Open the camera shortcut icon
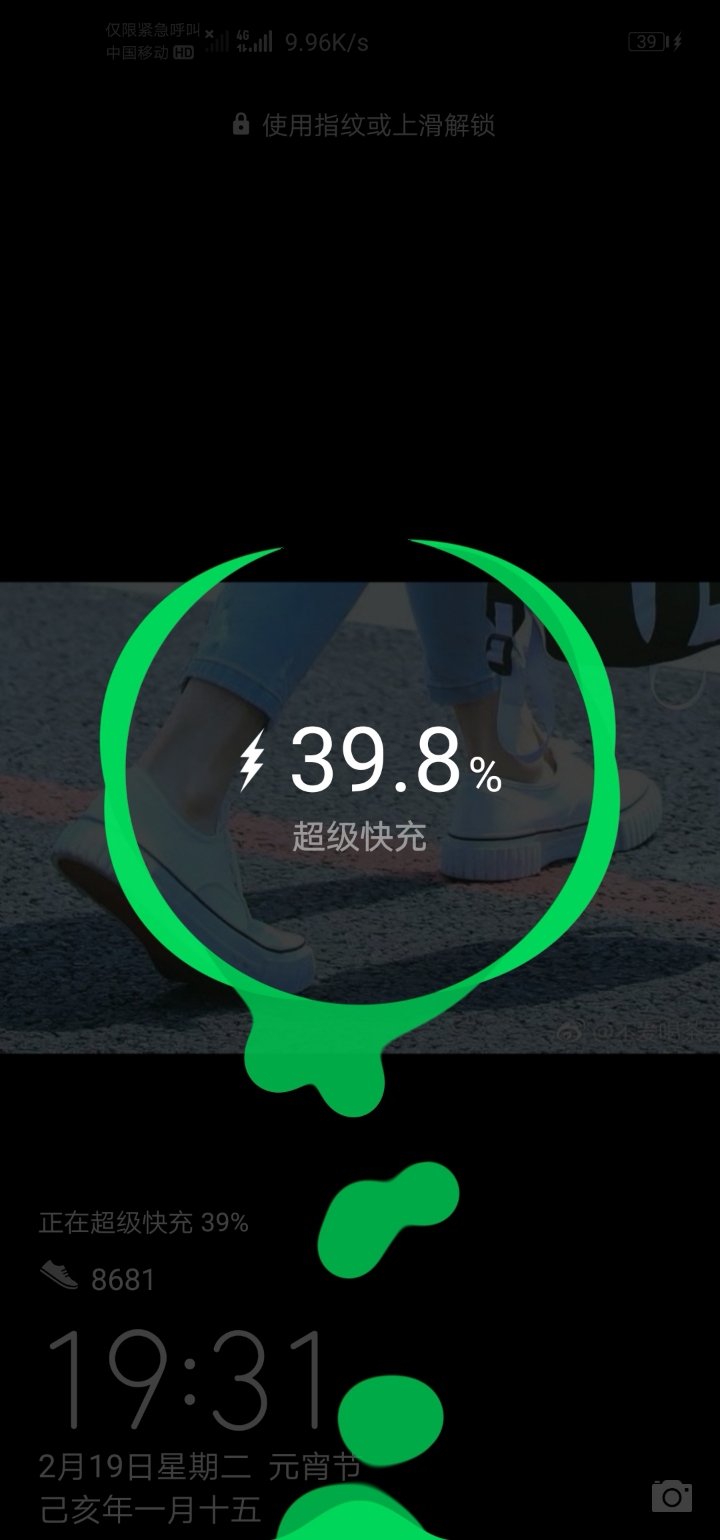The image size is (720, 1540). tap(671, 1495)
